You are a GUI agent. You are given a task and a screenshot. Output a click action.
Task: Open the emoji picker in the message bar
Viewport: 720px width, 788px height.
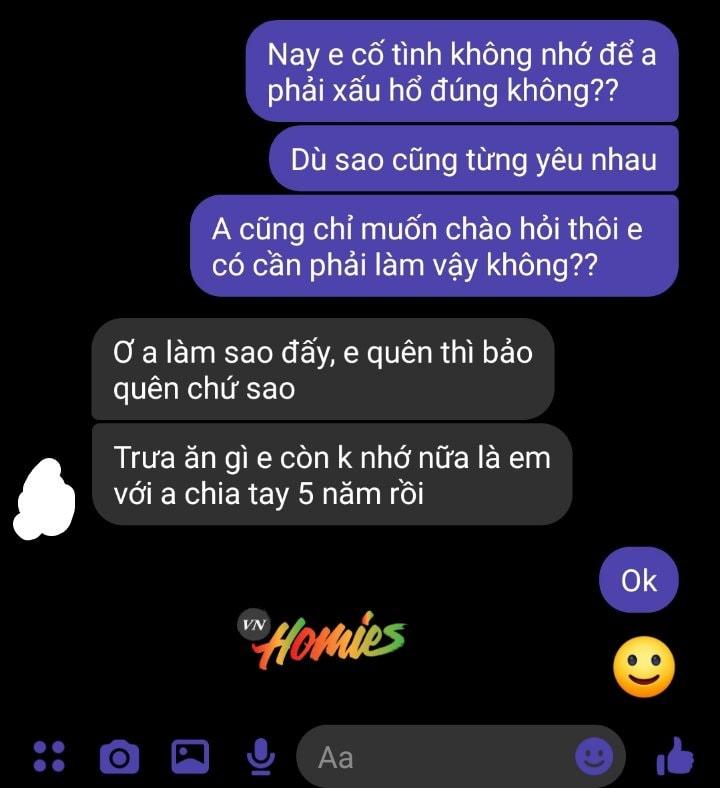pos(594,759)
